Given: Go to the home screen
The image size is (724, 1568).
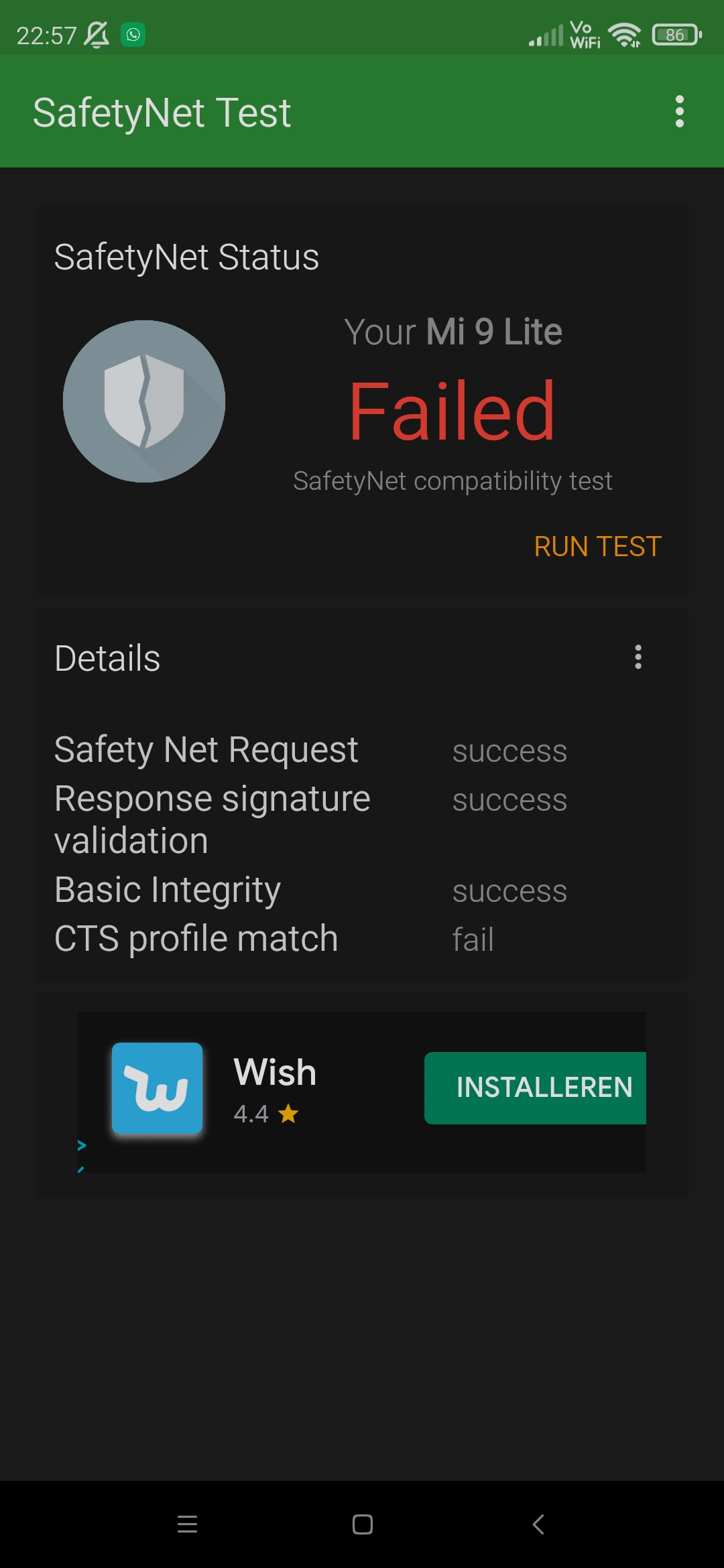Looking at the screenshot, I should [362, 1524].
